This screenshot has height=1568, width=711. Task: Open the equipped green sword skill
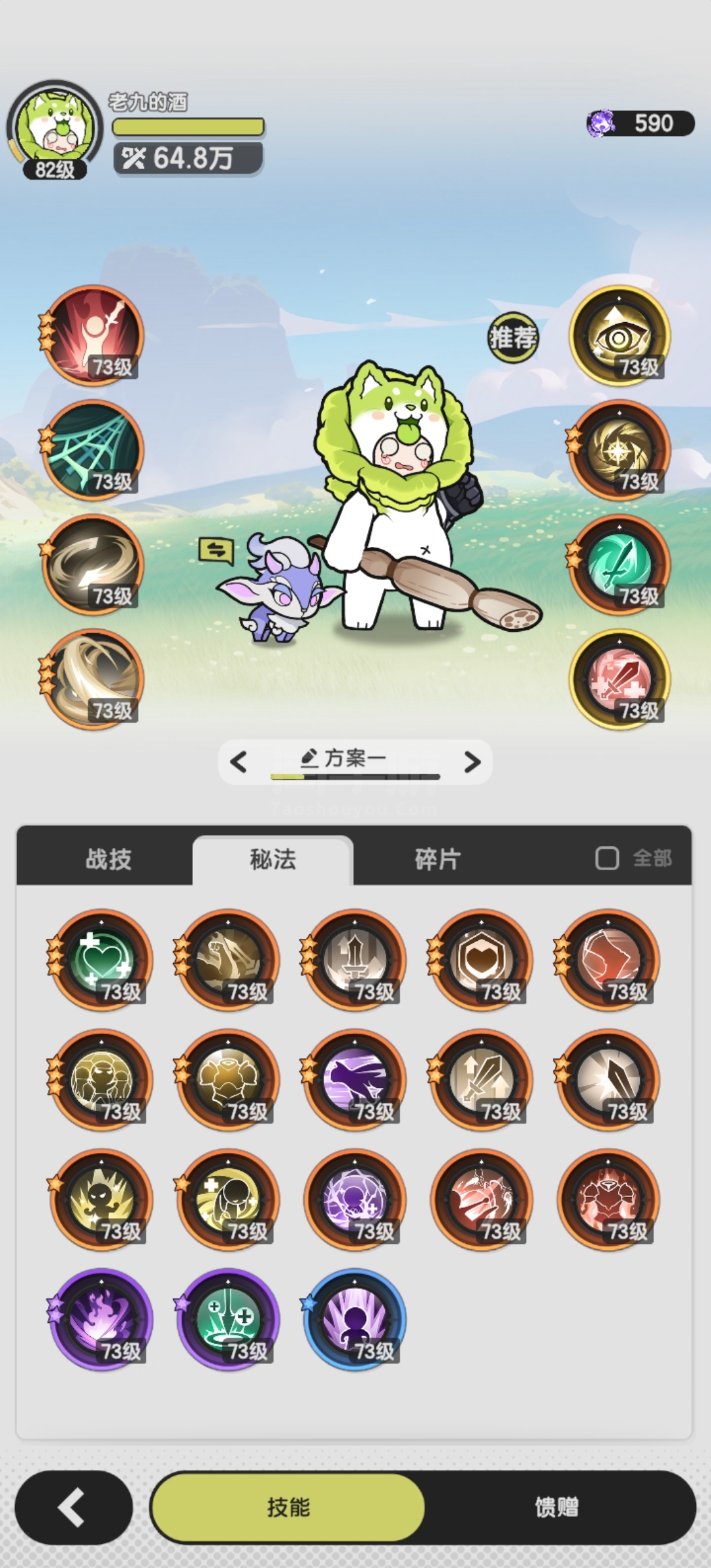pyautogui.click(x=620, y=564)
